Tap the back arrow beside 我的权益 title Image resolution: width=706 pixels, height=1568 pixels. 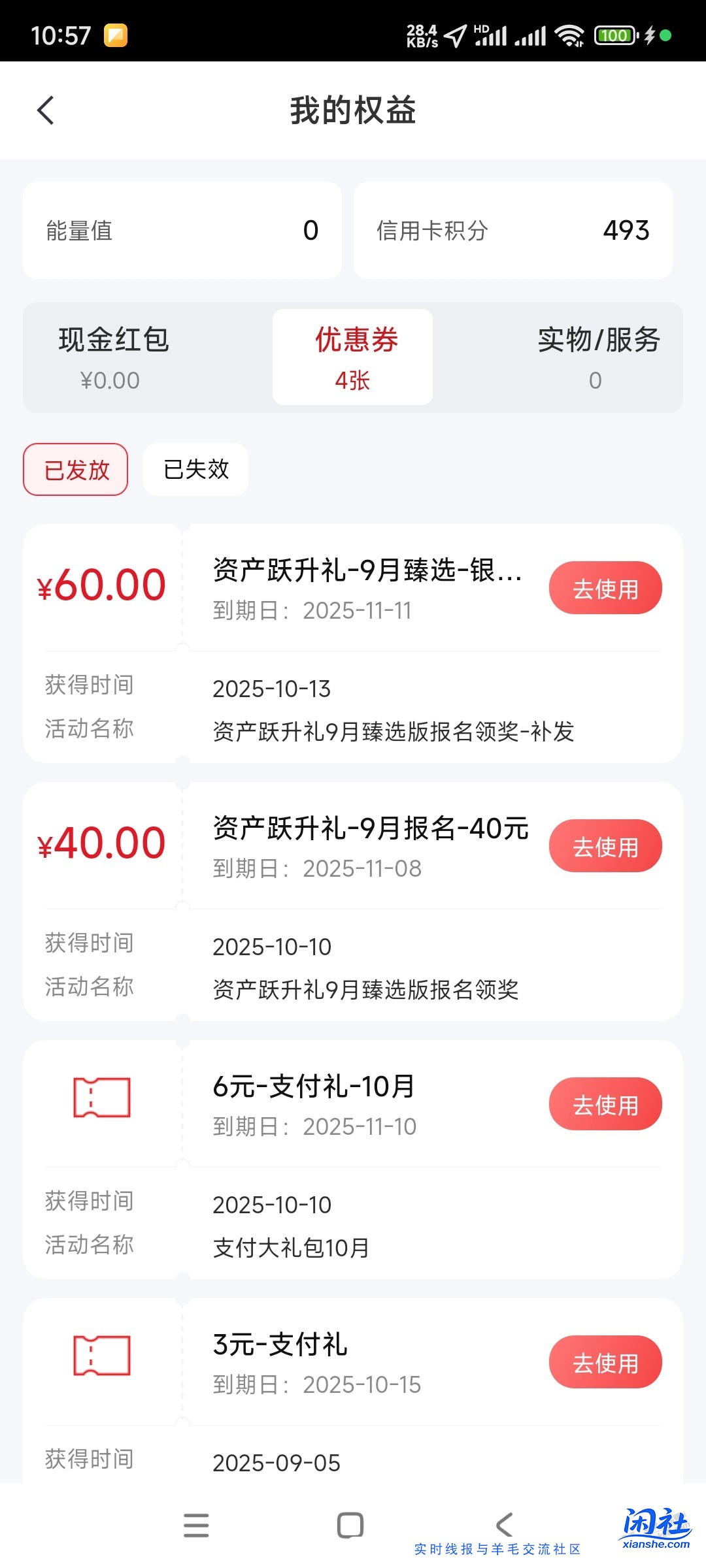(x=46, y=111)
